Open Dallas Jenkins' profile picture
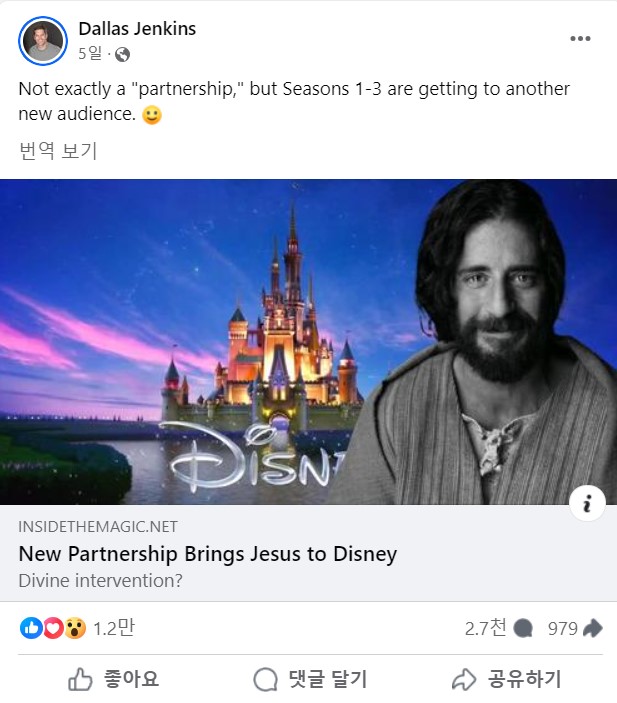The image size is (617, 703). (43, 41)
